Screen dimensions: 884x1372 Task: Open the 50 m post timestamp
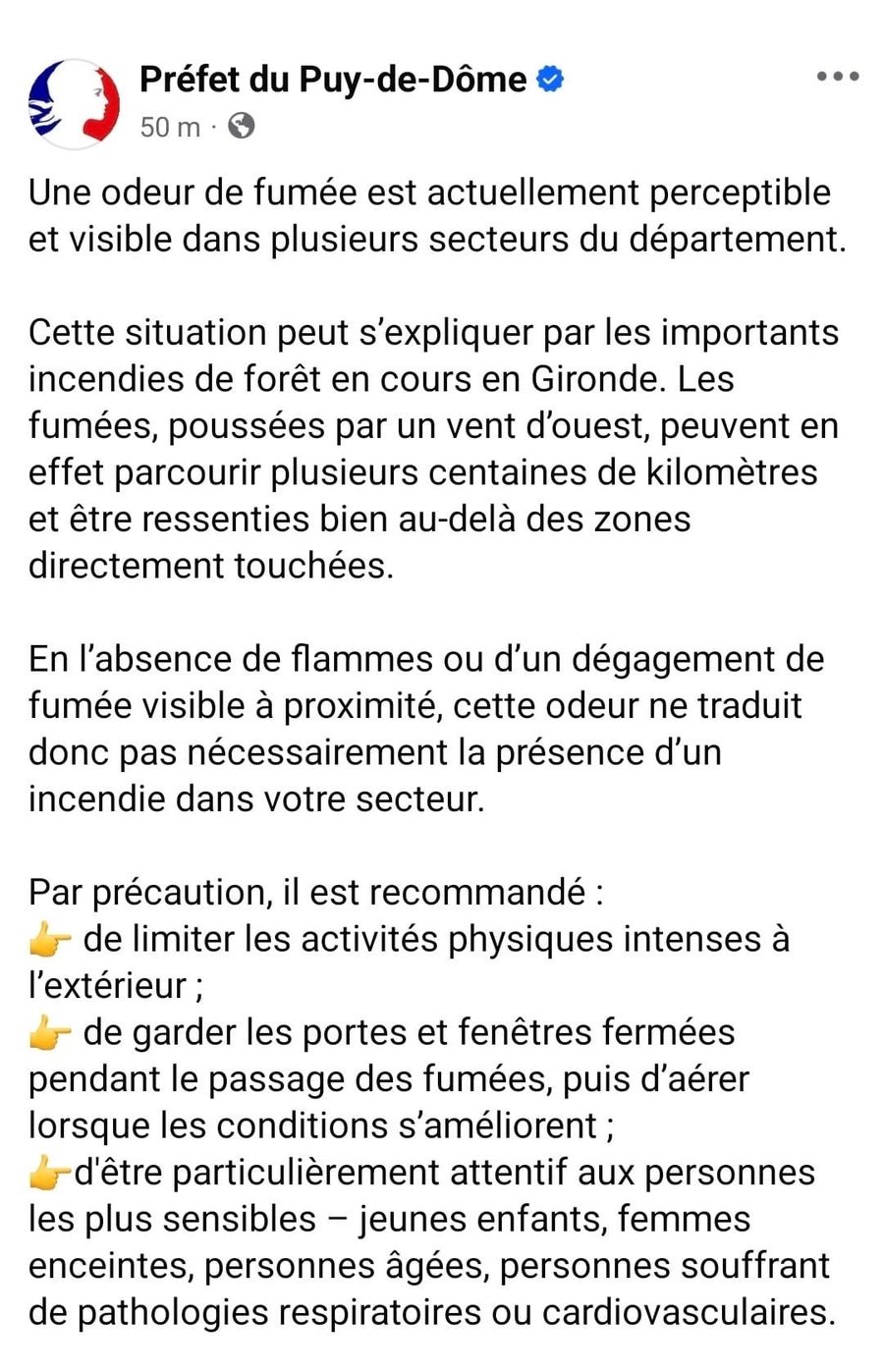[x=170, y=128]
